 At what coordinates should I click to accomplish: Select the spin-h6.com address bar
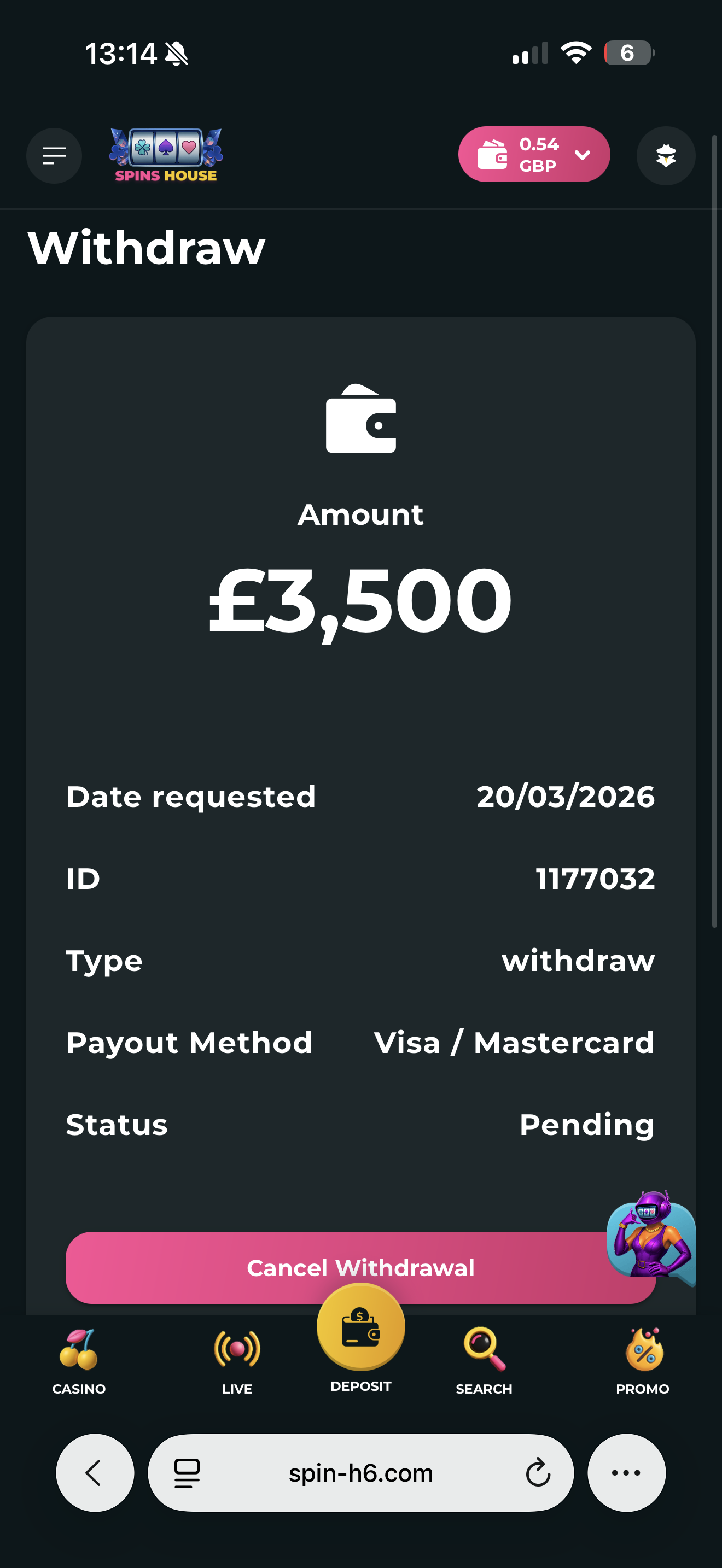360,1473
